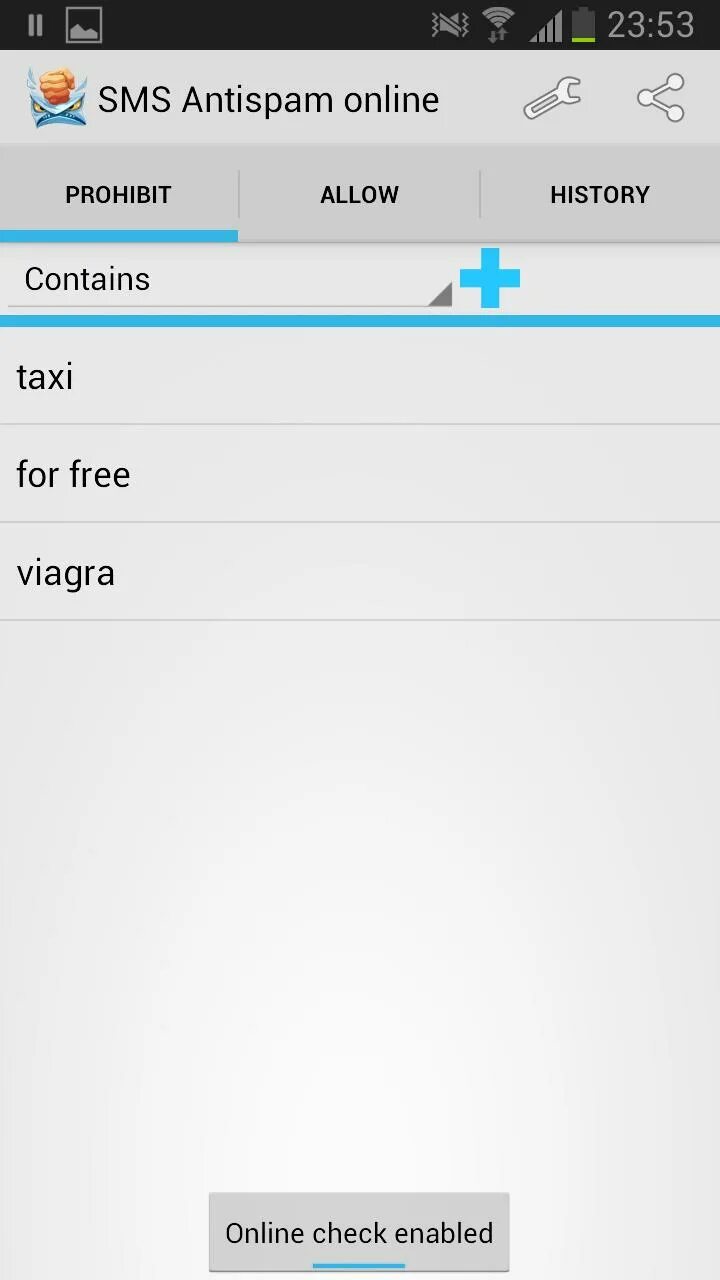Toggle the Online check enabled button
The width and height of the screenshot is (720, 1280).
click(x=359, y=1232)
